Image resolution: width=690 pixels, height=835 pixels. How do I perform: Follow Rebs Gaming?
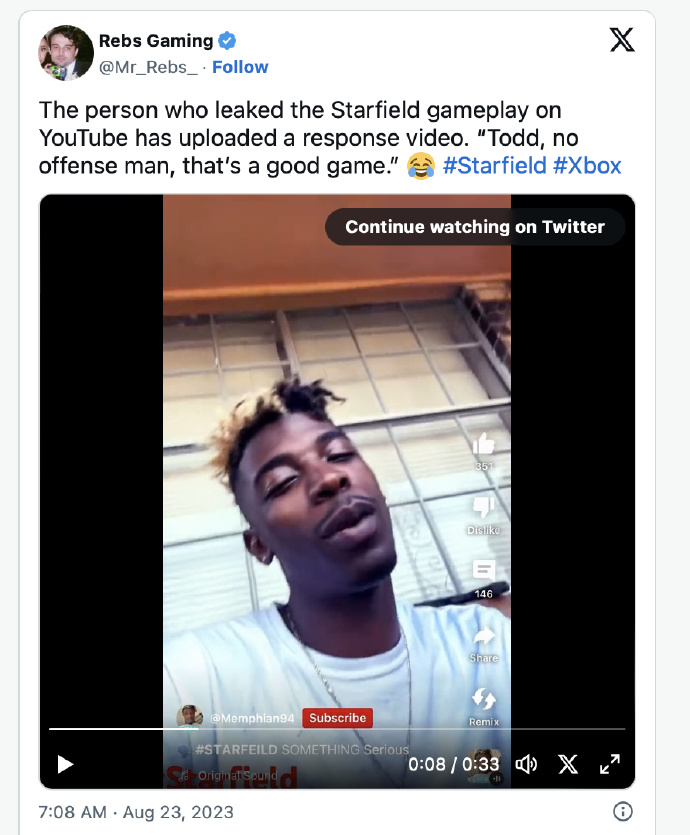[240, 67]
